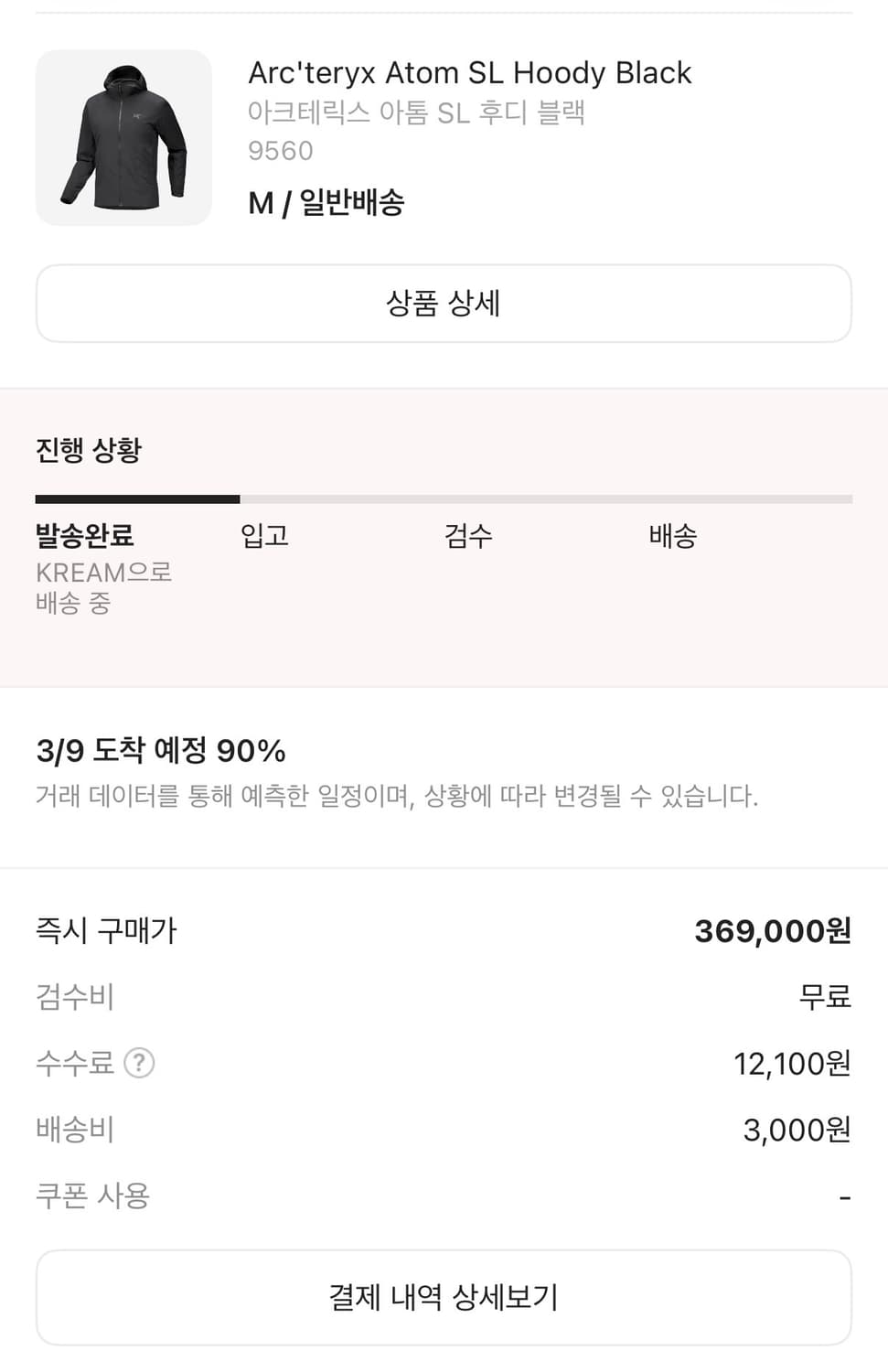Screen dimensions: 888x1372
Task: Click the KREAM으로 배송 중 status text
Action: point(102,586)
